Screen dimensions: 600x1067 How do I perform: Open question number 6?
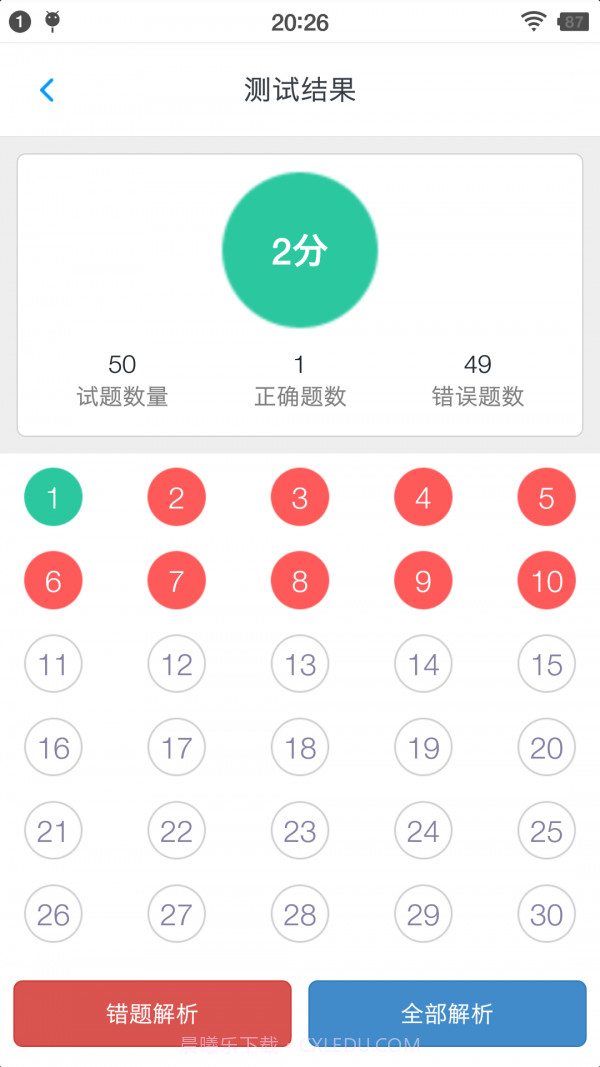click(53, 580)
